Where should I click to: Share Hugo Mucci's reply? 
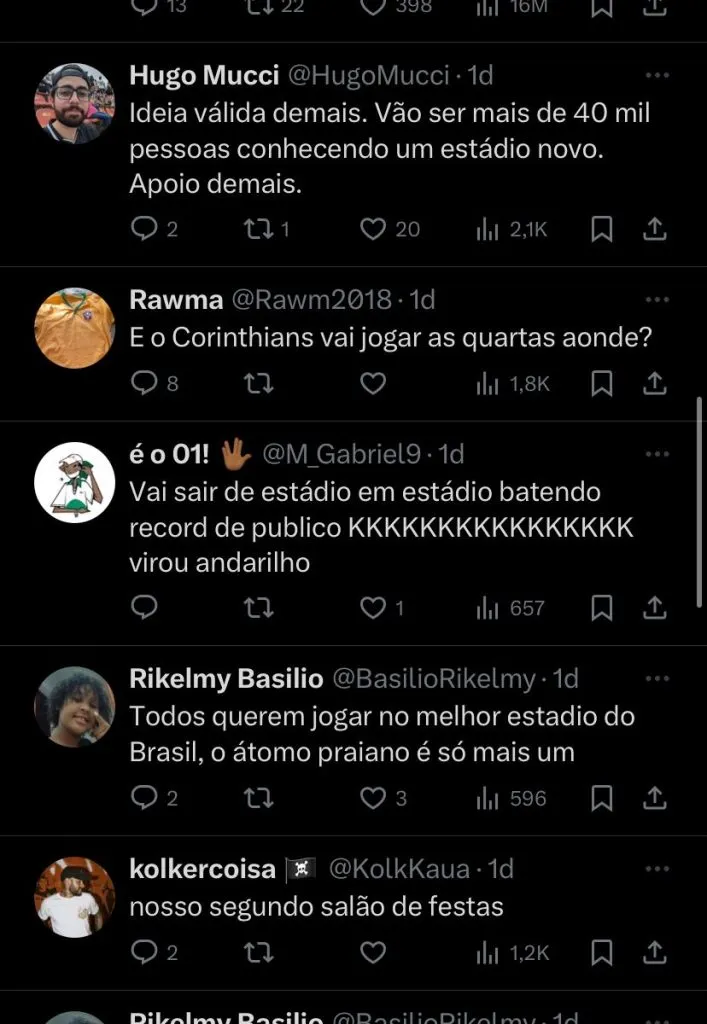point(654,230)
